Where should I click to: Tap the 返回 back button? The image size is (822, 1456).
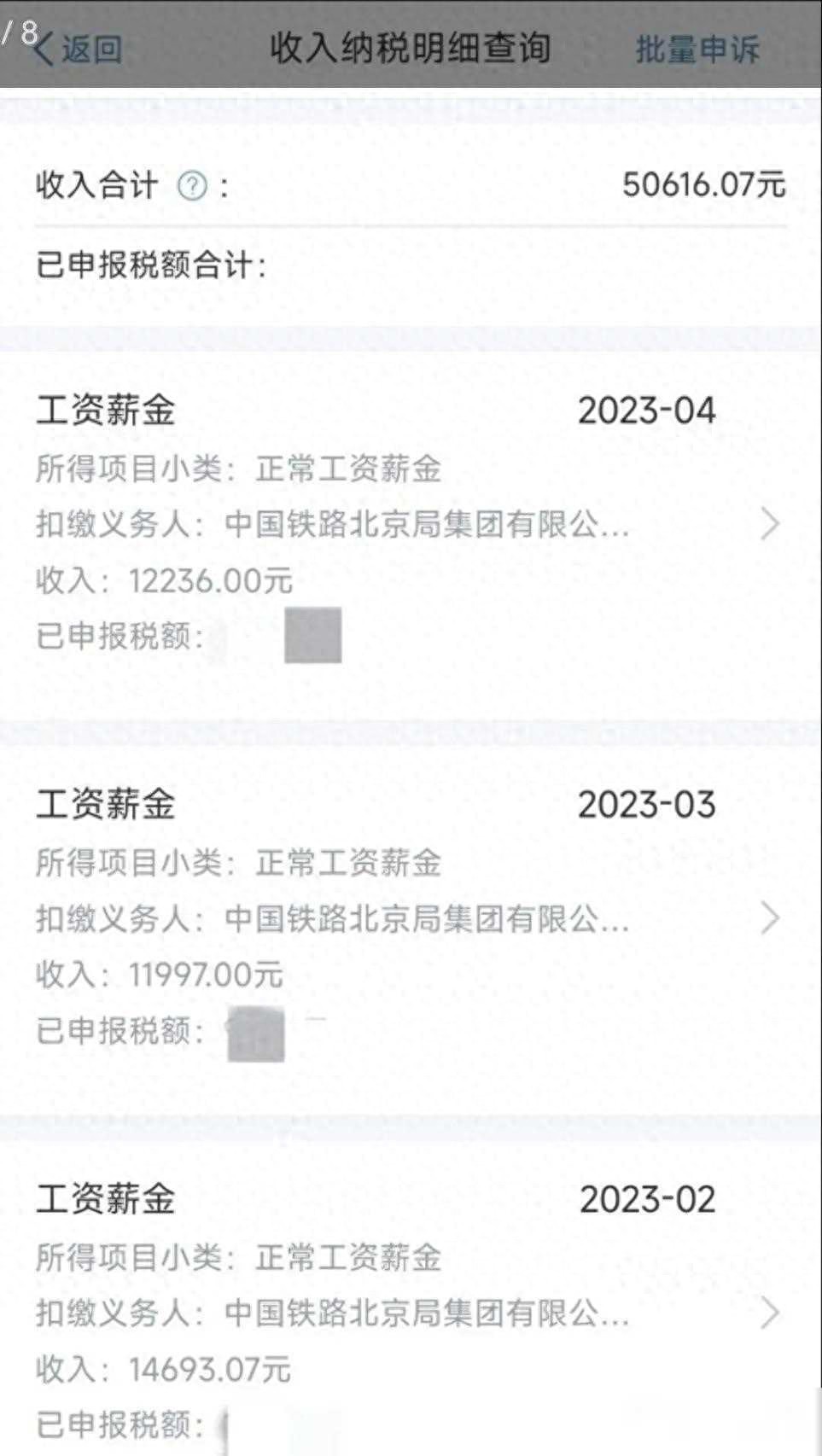point(78,49)
